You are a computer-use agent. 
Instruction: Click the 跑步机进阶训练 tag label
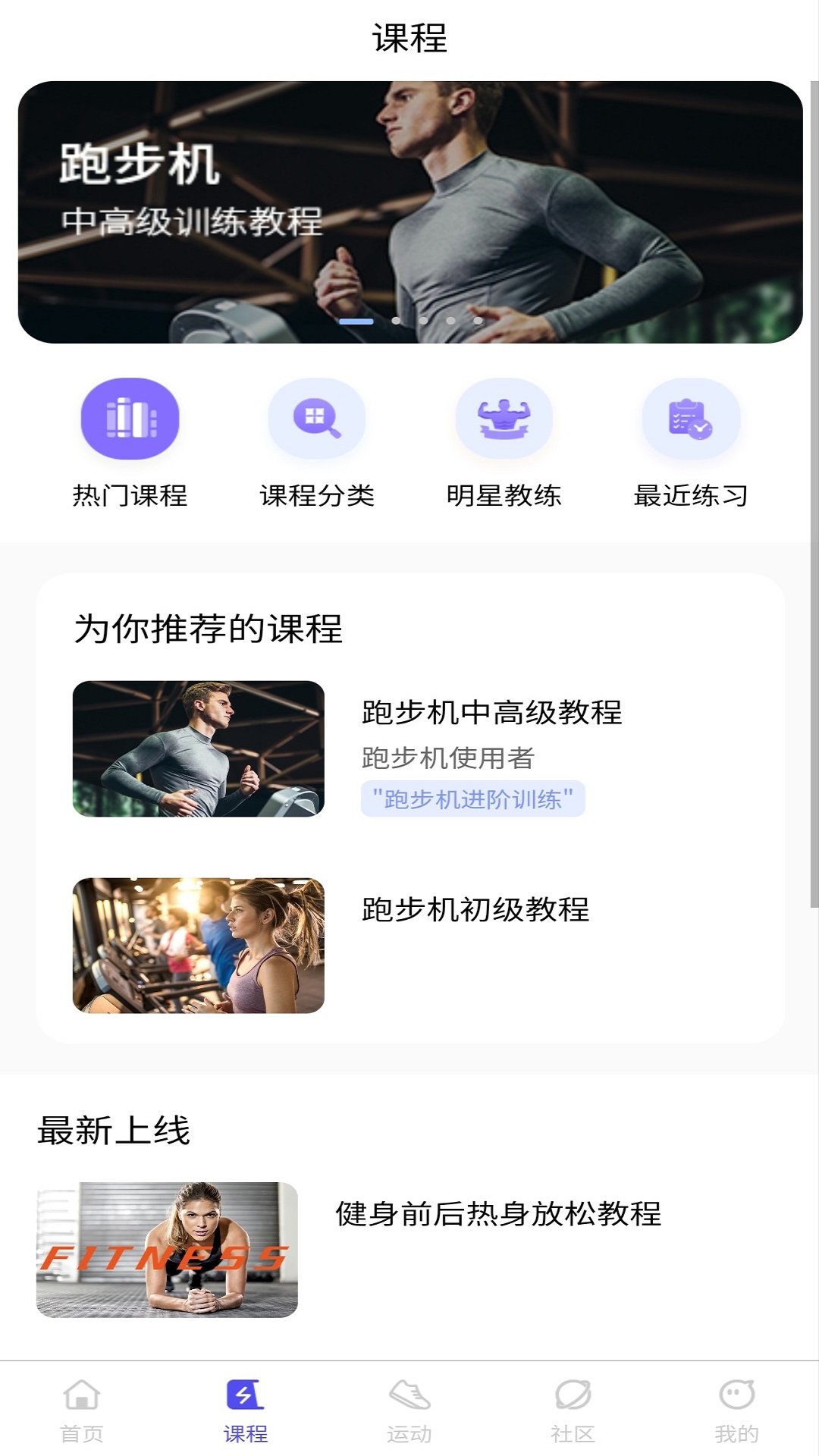pyautogui.click(x=473, y=798)
